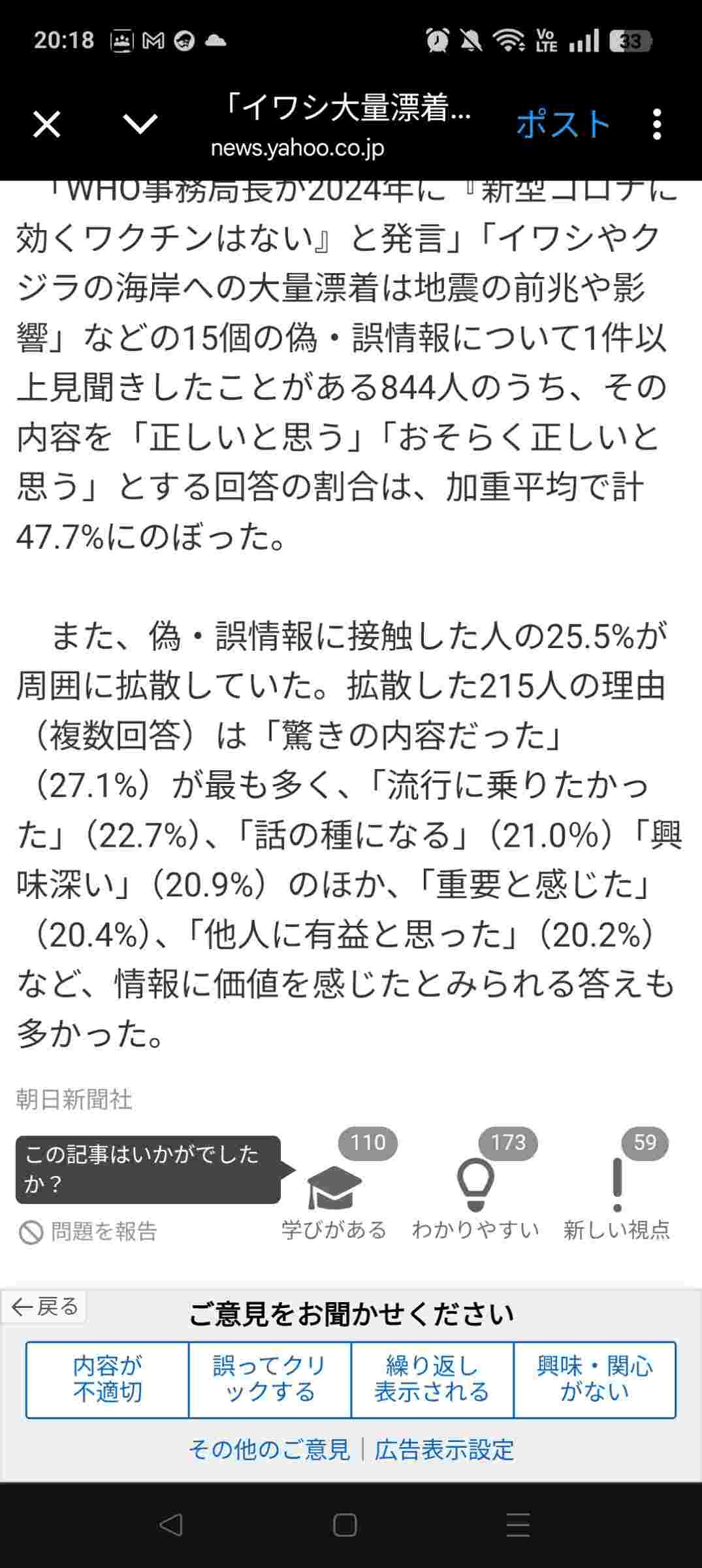Choose 誤ってクリックする feedback option

point(270,1379)
